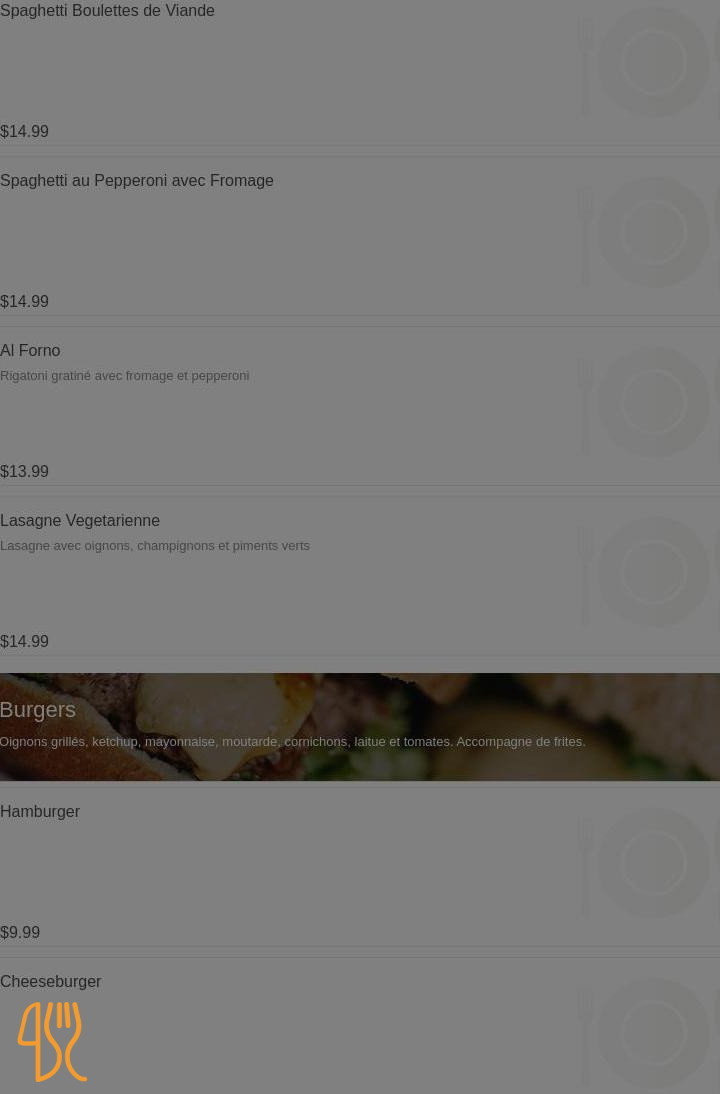Open Spaghetti Boulettes de Viande item
Screen dimensions: 720x1094
(x=108, y=11)
